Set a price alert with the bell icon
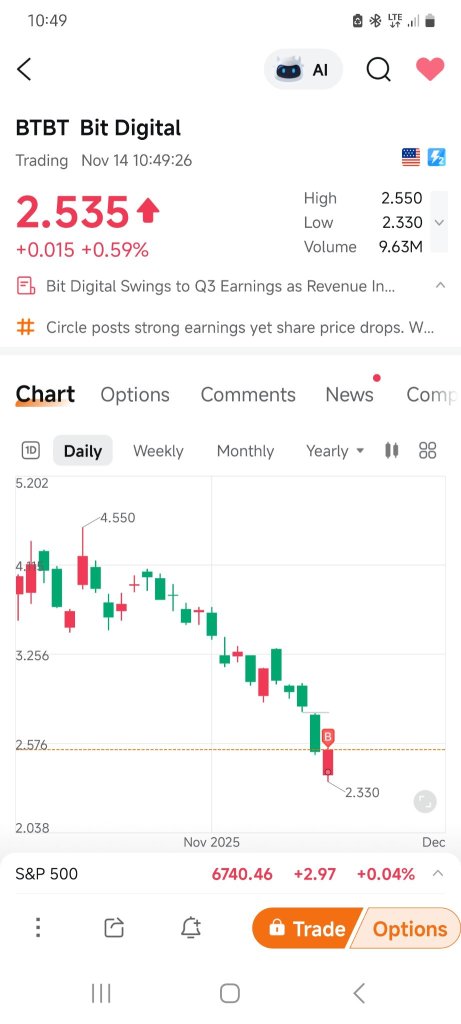This screenshot has width=461, height=1024. (x=191, y=927)
